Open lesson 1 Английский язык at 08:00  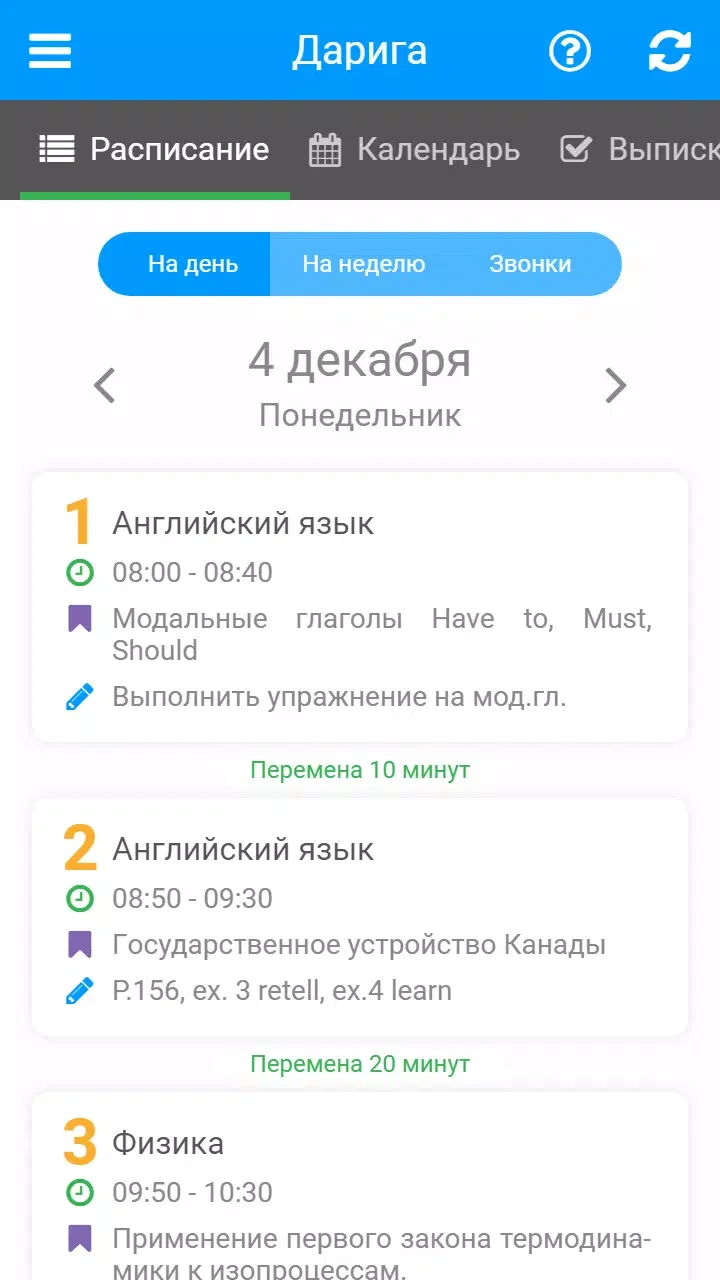360,606
